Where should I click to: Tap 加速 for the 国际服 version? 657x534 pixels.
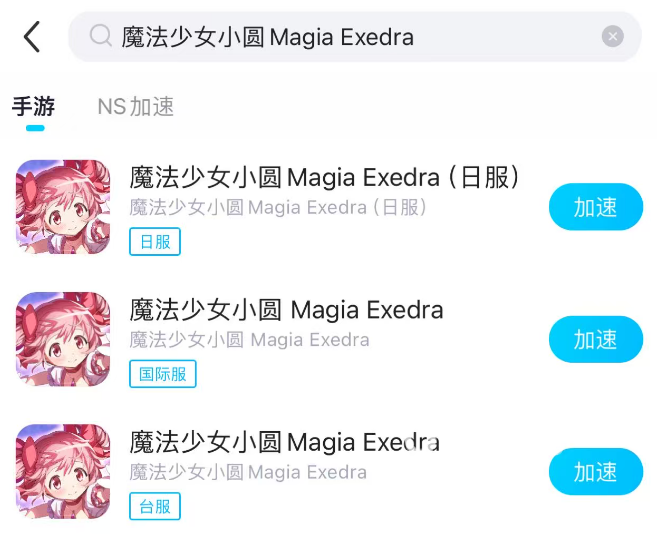pyautogui.click(x=595, y=339)
